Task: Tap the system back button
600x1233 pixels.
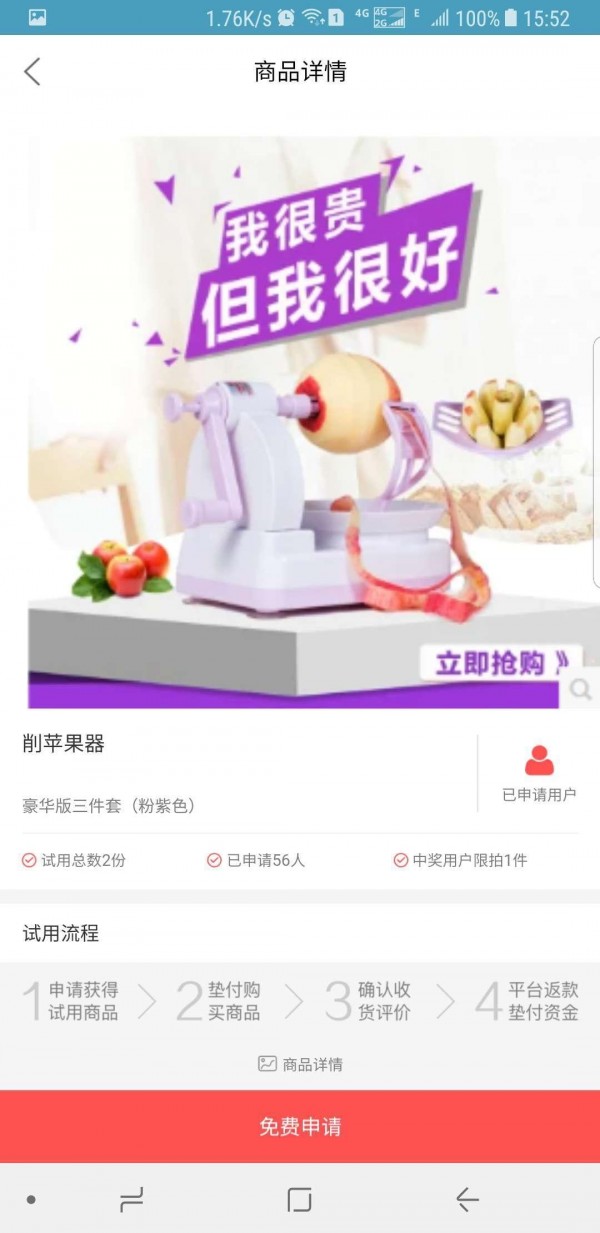Action: click(x=467, y=1199)
